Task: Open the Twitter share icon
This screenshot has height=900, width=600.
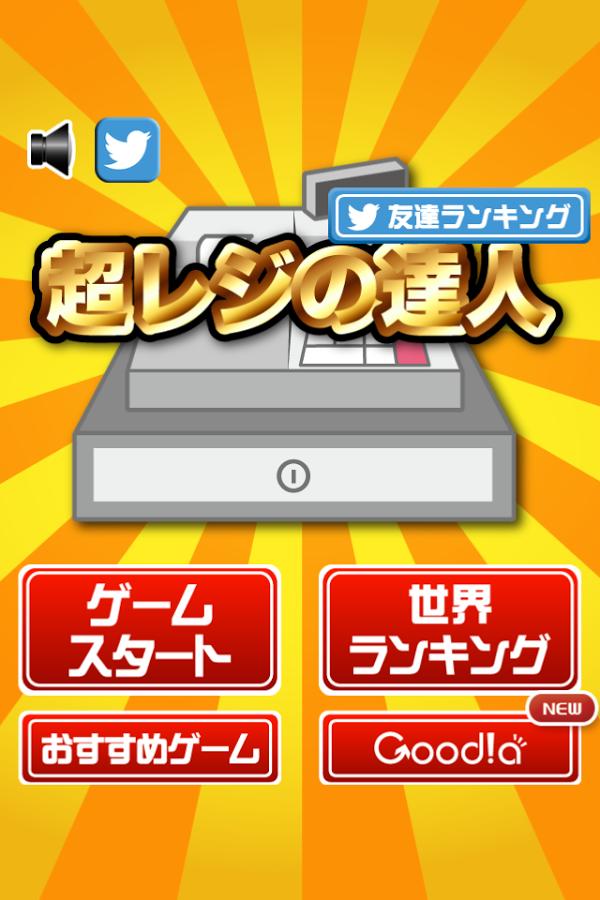Action: click(127, 150)
